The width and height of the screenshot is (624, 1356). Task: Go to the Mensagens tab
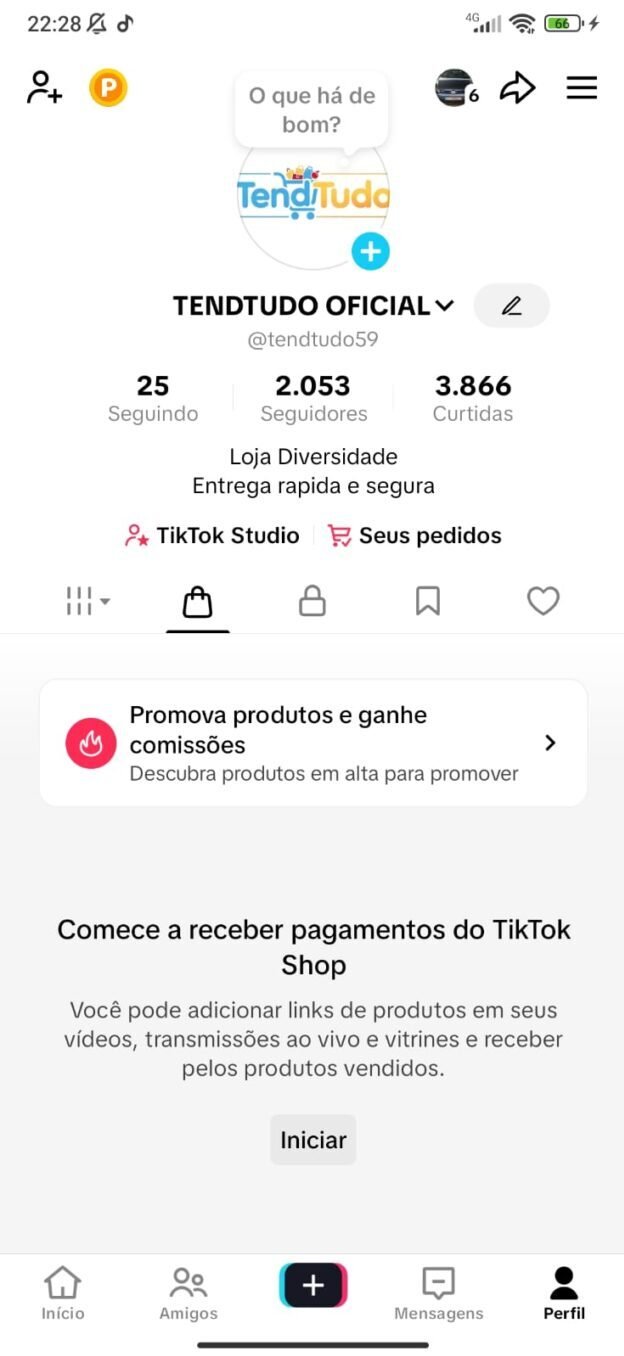(438, 1294)
